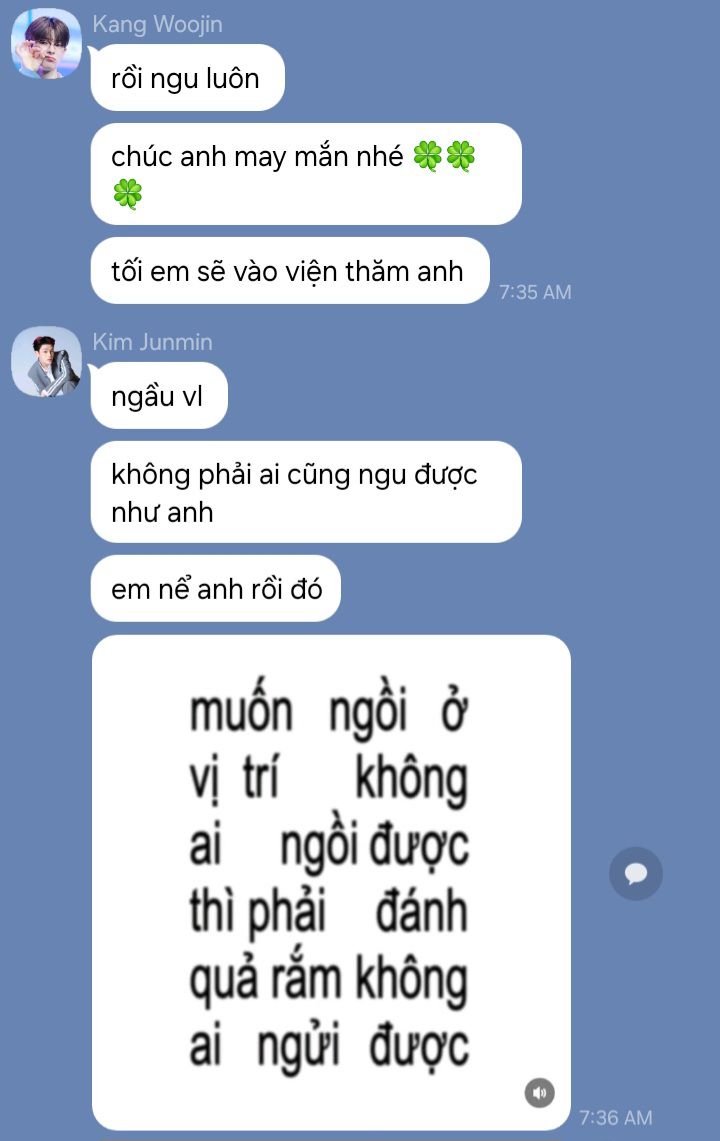This screenshot has width=720, height=1141.
Task: View Kim Junmin's profile avatar
Action: click(x=46, y=361)
